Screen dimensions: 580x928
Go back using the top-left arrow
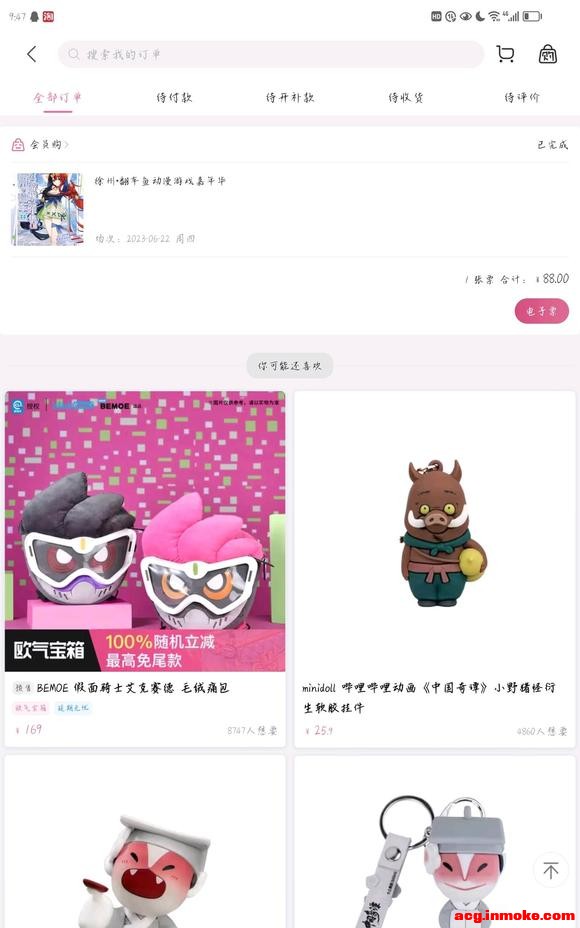click(32, 54)
